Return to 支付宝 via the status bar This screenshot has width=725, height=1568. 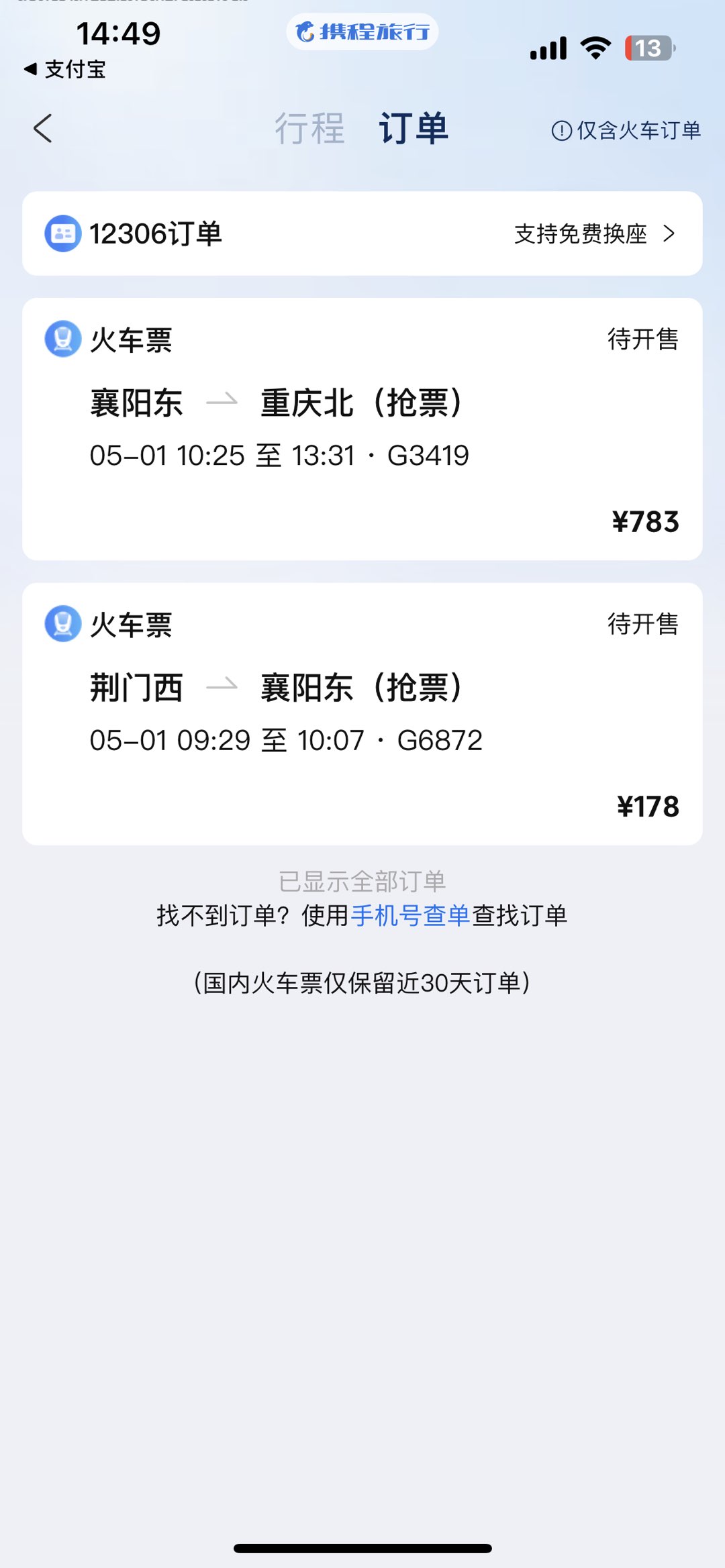pyautogui.click(x=65, y=69)
